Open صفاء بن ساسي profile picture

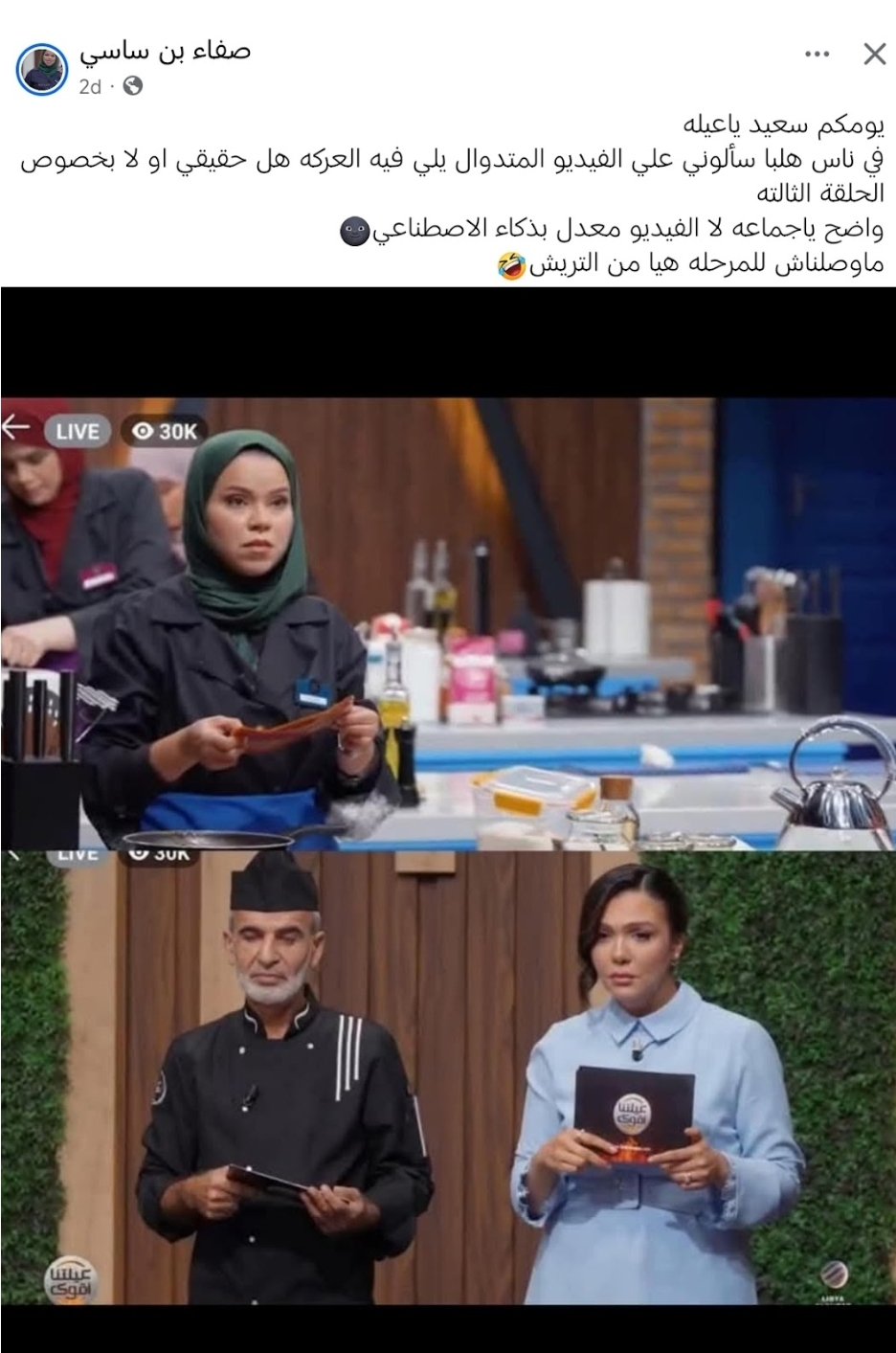point(41,67)
